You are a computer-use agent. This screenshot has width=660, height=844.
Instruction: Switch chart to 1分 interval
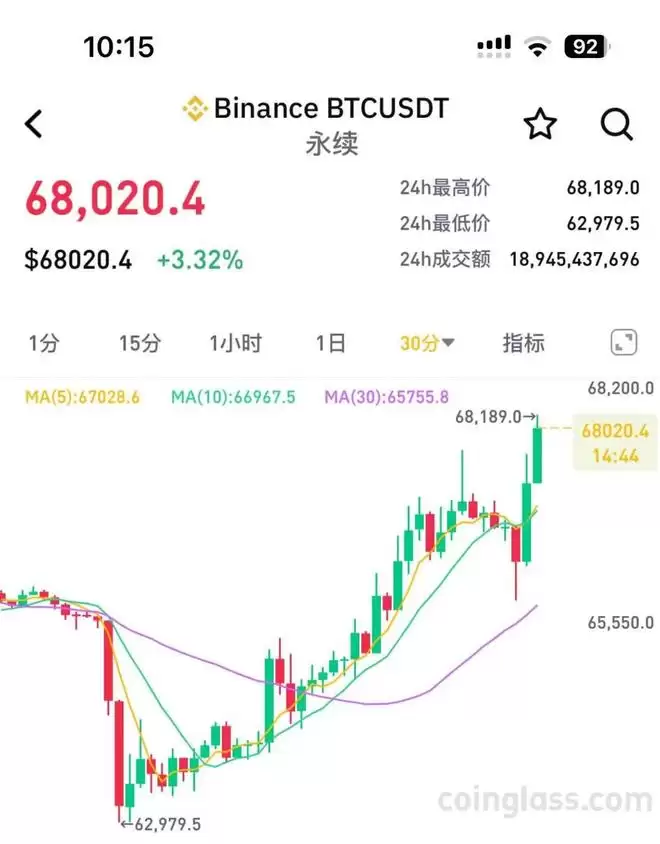coord(44,344)
